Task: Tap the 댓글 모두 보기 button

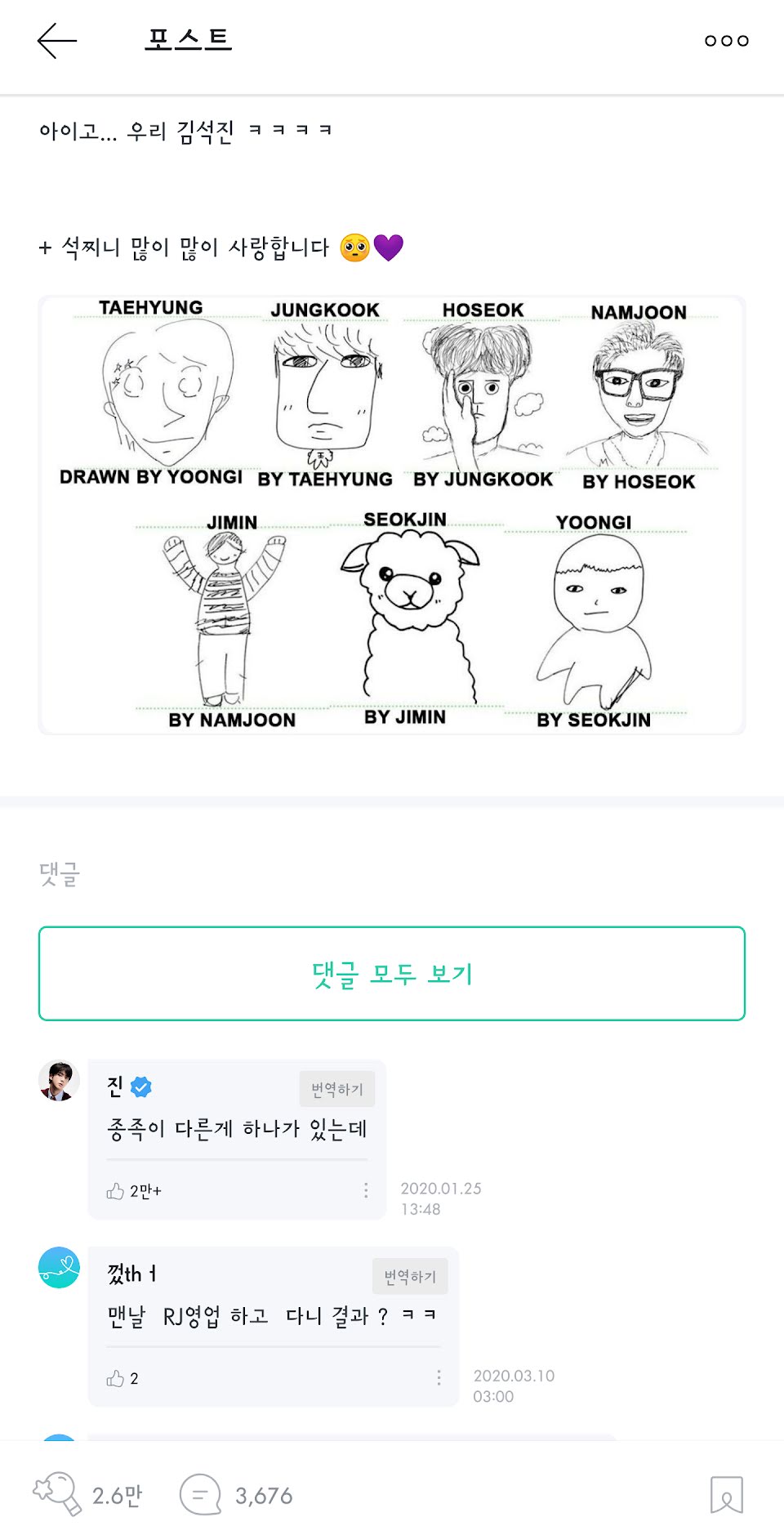Action: click(x=392, y=974)
